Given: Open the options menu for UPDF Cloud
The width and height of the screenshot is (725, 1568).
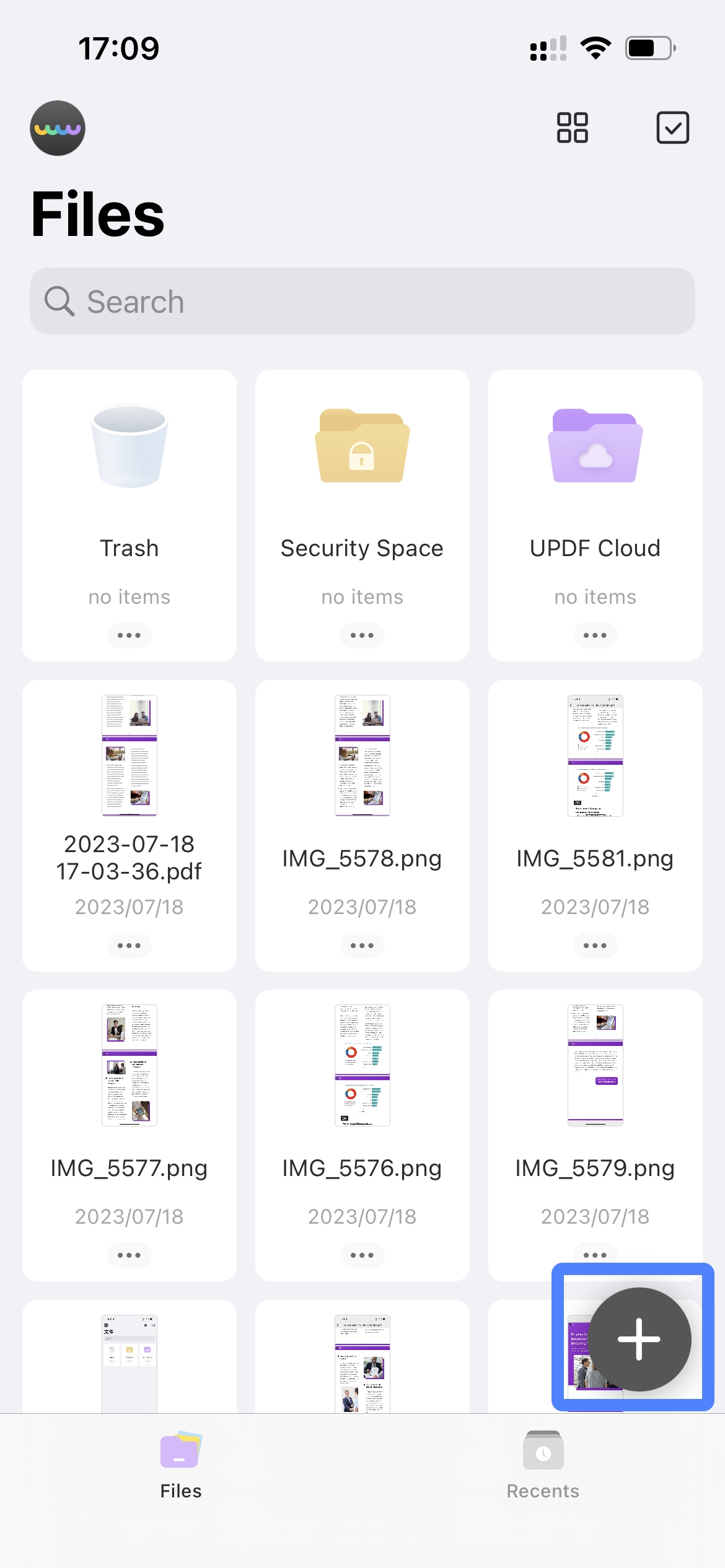Looking at the screenshot, I should pyautogui.click(x=594, y=635).
